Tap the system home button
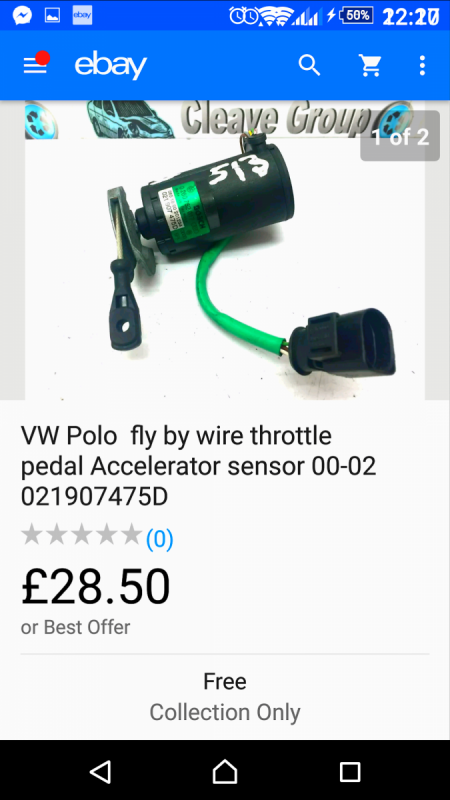The image size is (450, 800). click(225, 771)
